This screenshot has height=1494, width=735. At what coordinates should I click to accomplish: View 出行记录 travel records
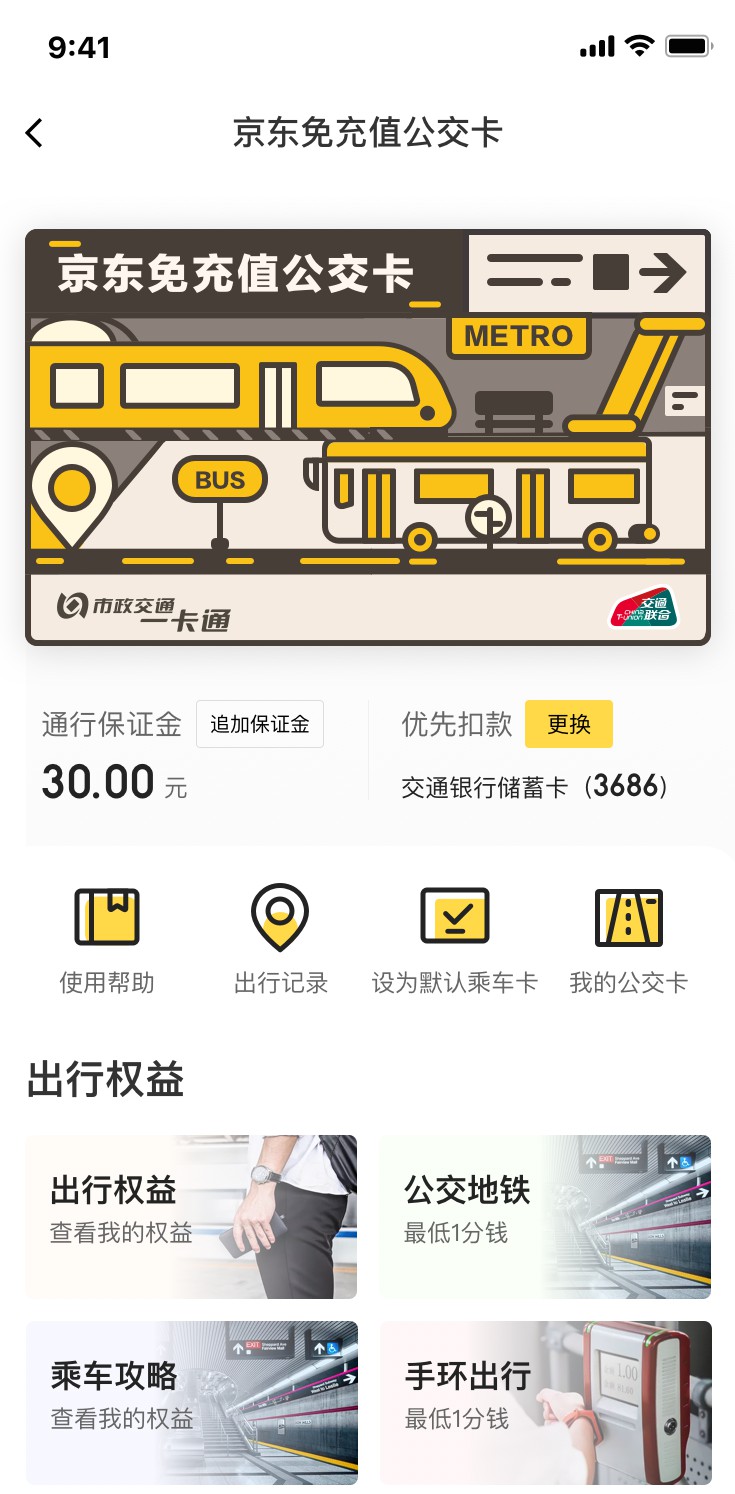(x=281, y=939)
